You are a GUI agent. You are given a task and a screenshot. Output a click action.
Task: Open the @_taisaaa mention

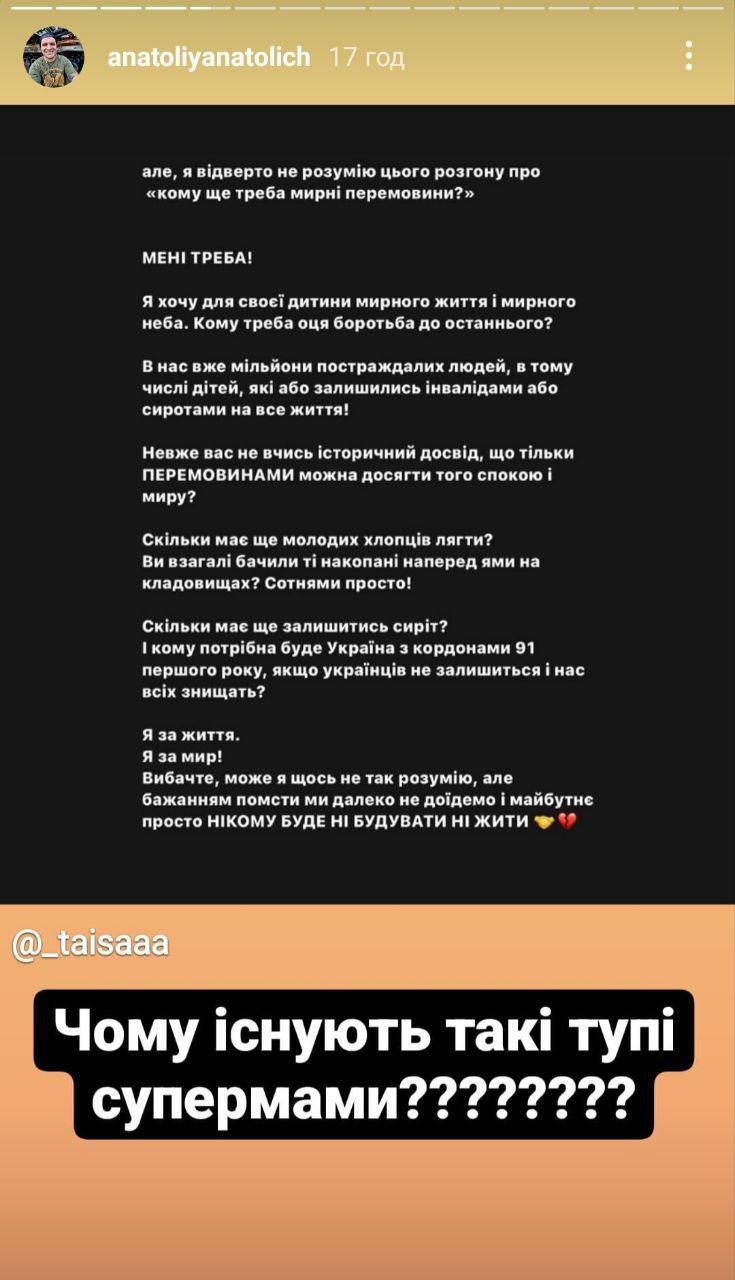click(x=91, y=943)
